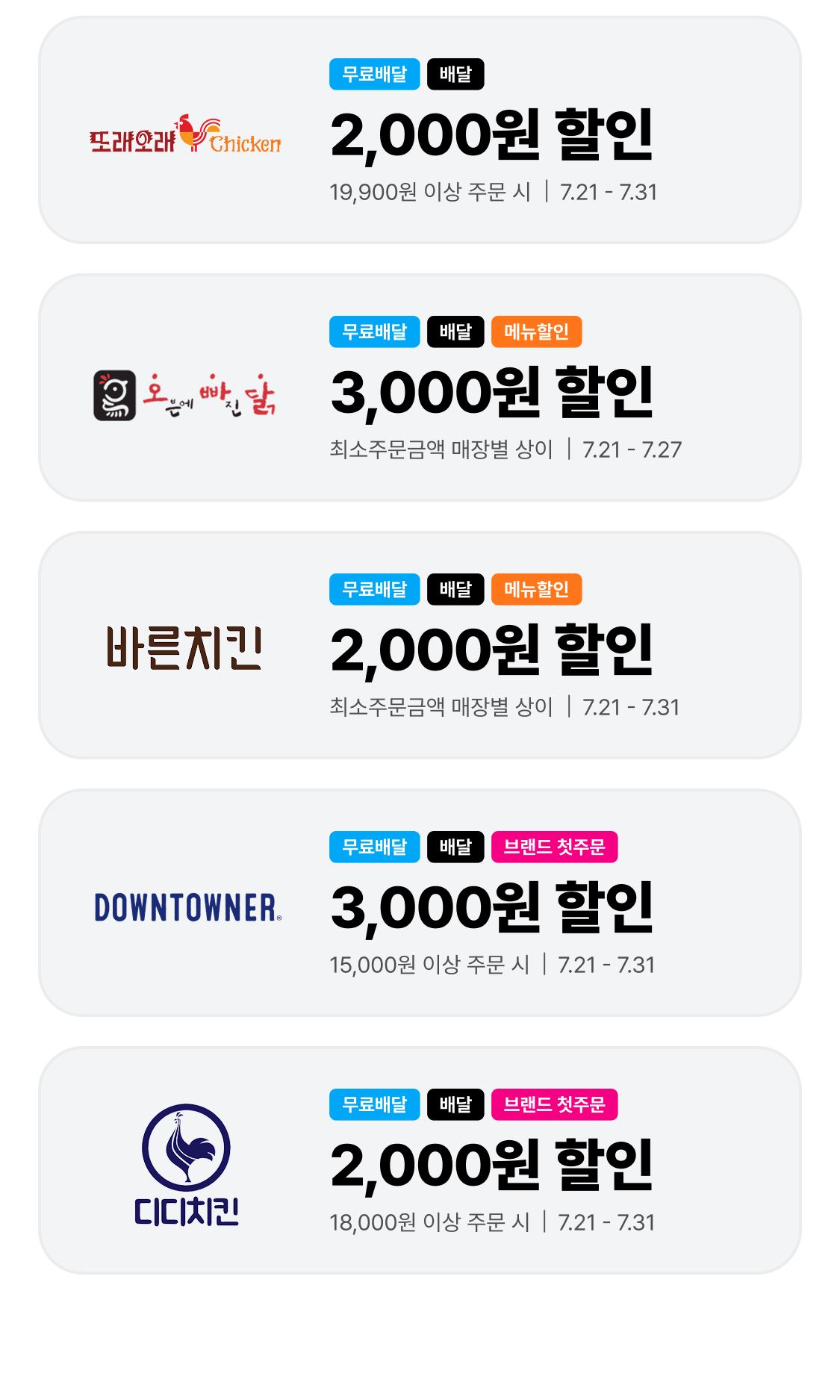Open the 디디치킨 2,000원 discount card
The image size is (840, 1400).
point(420,1161)
